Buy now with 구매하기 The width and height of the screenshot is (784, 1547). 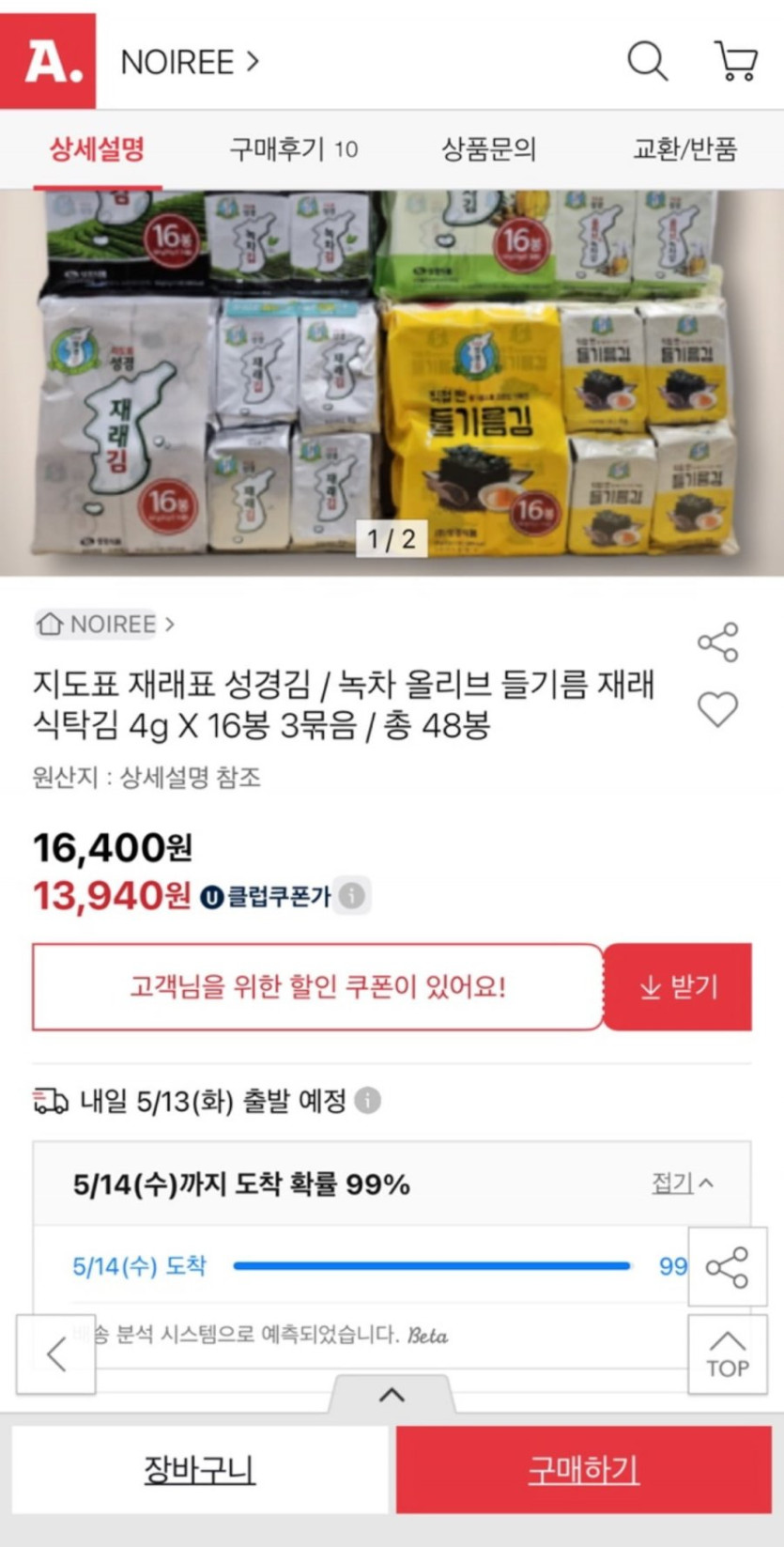583,1469
